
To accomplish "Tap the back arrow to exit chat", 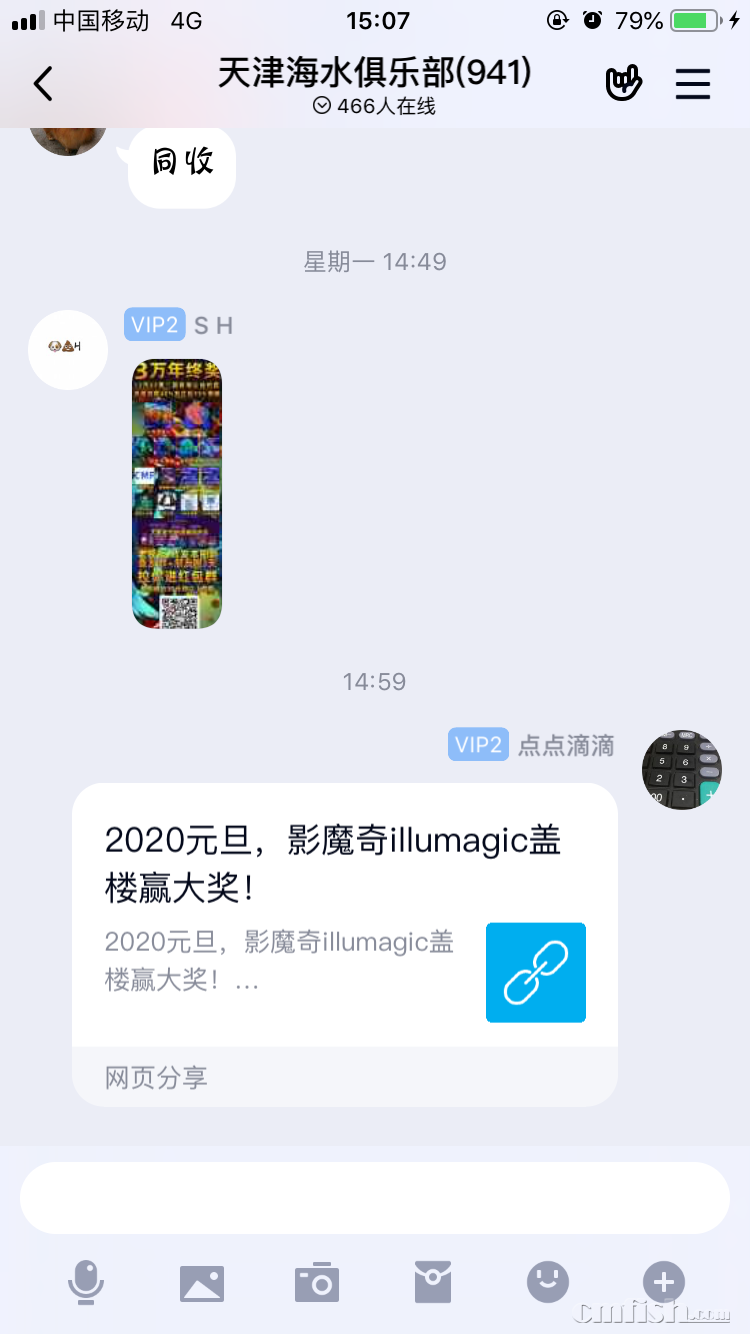I will coord(42,83).
